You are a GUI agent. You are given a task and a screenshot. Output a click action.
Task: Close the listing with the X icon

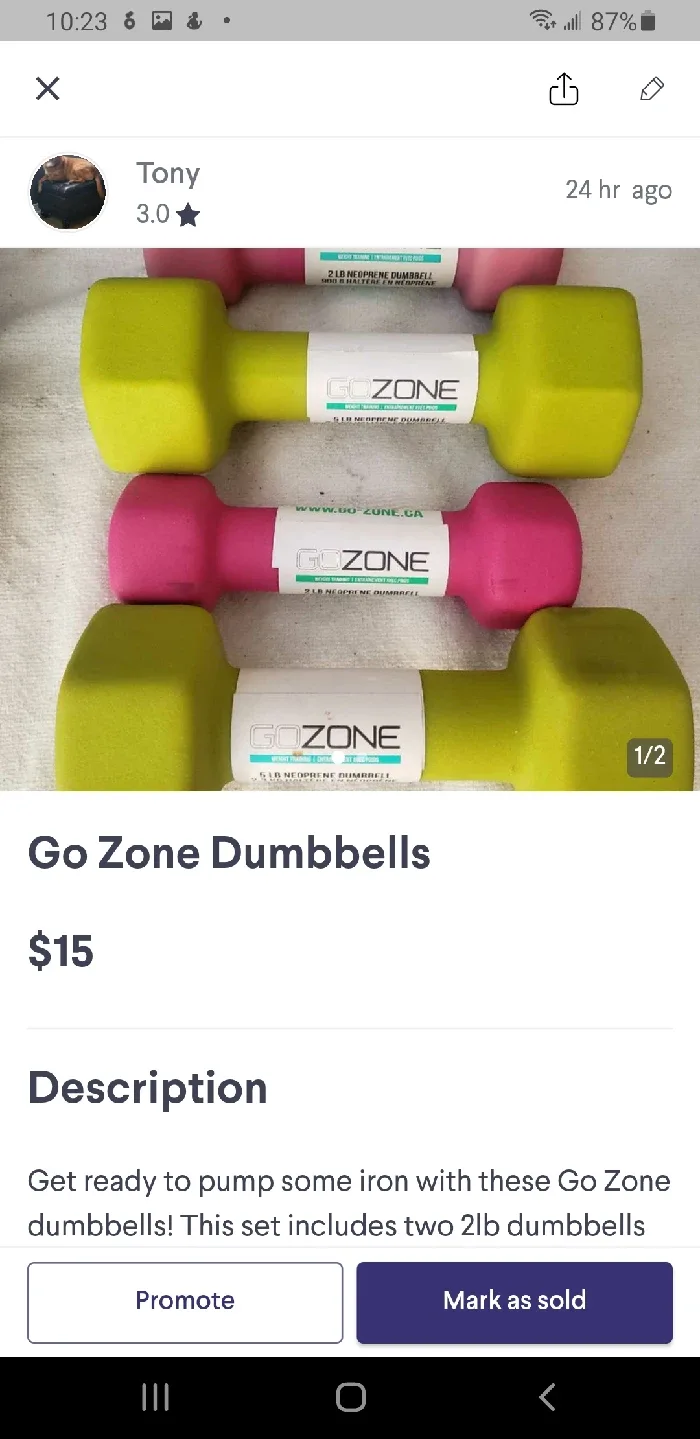click(x=47, y=89)
